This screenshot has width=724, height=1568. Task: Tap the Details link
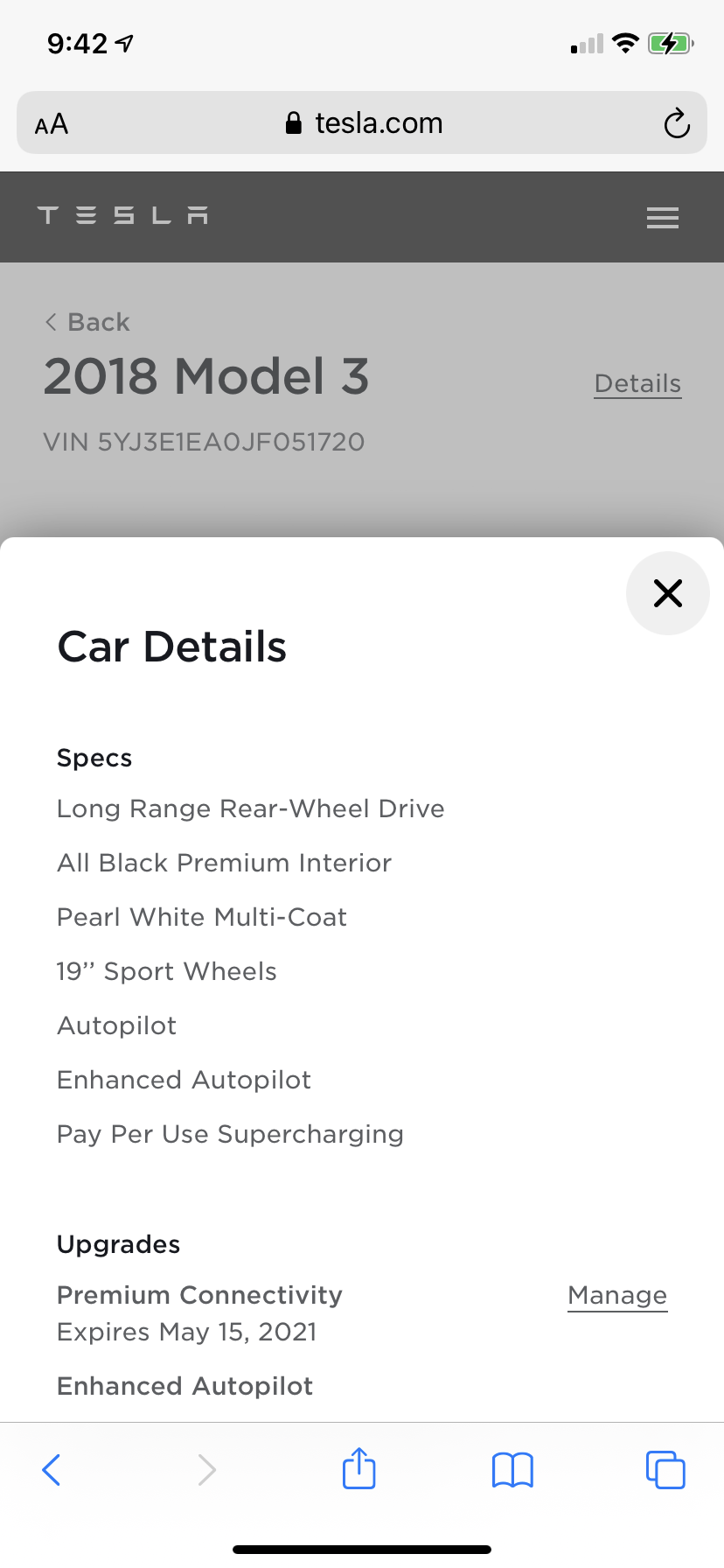637,383
